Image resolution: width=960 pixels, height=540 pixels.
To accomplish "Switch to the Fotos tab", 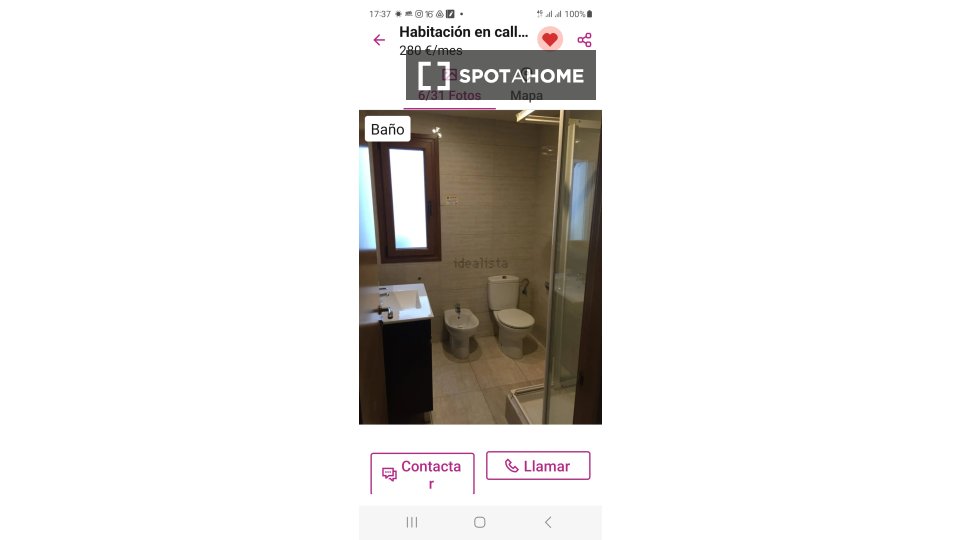I will tap(449, 96).
